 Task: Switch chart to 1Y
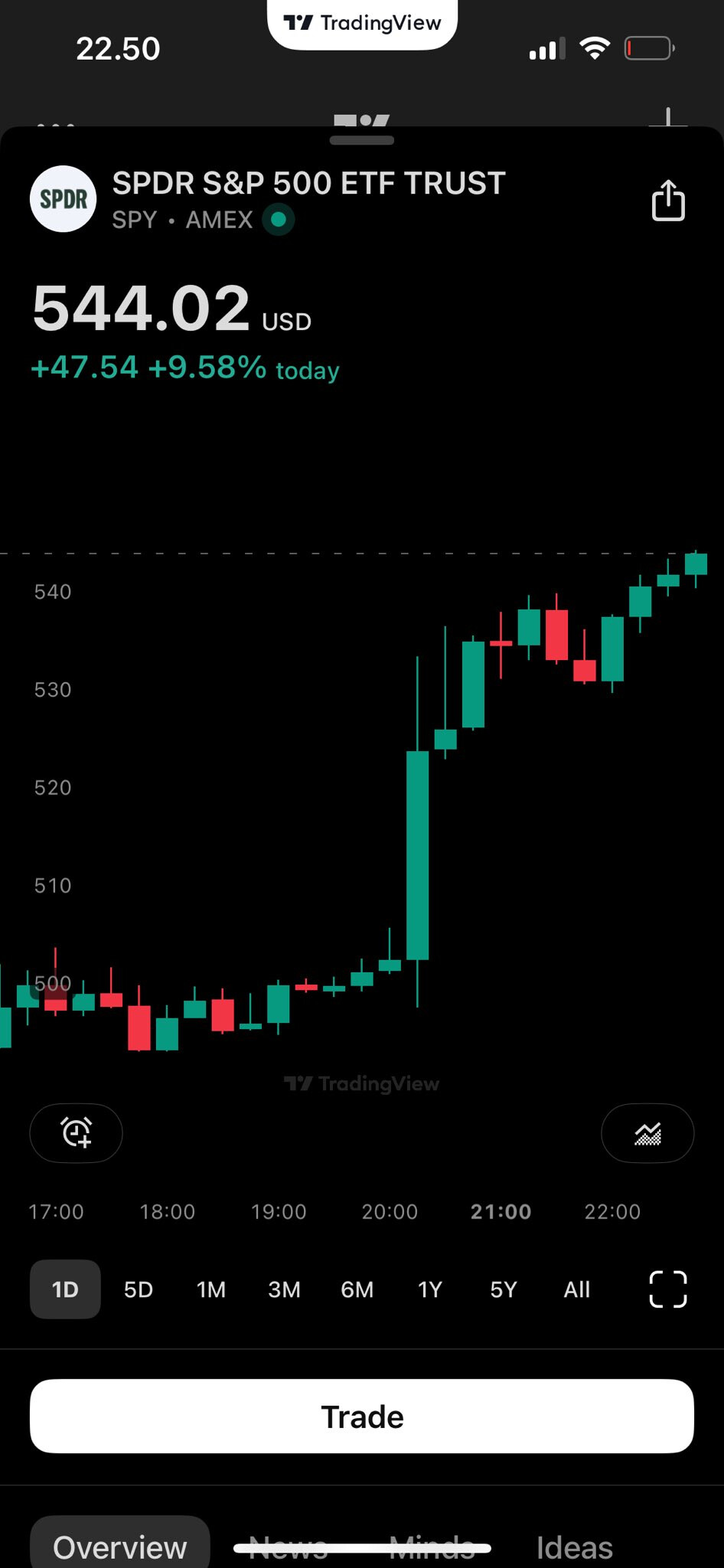coord(430,1289)
